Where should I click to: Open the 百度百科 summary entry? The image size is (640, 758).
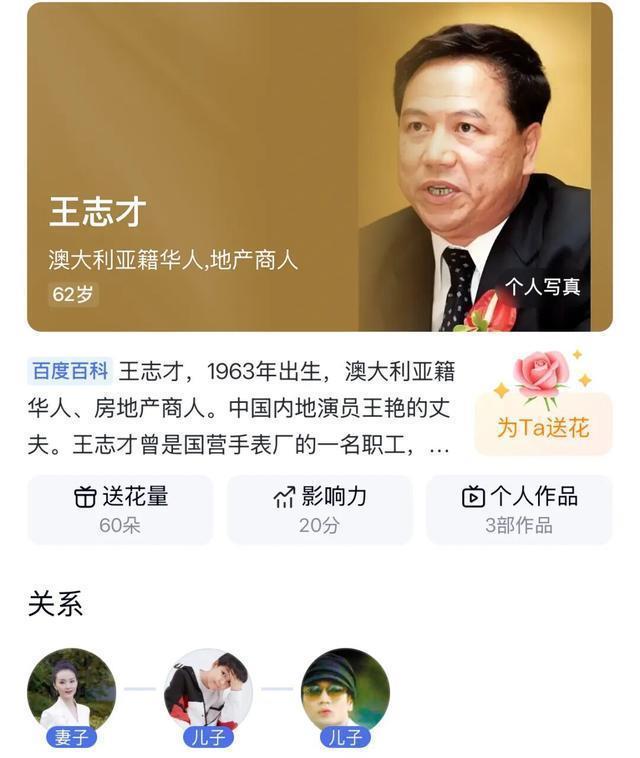[x=69, y=371]
